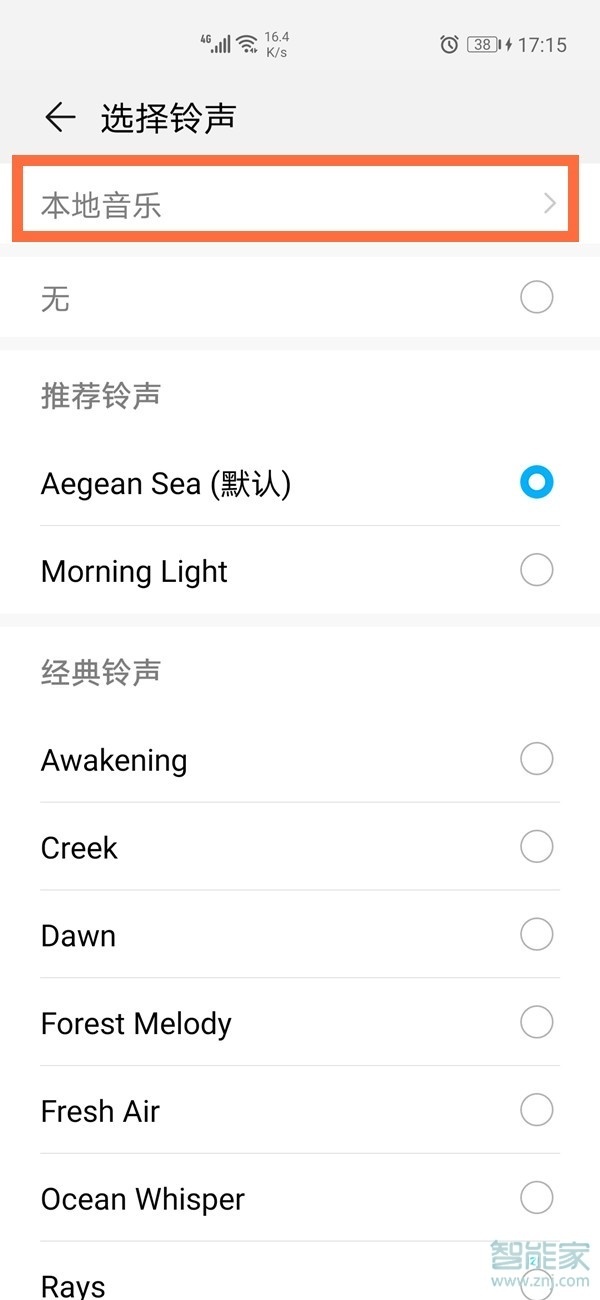Select the Aegean Sea default ringtone
The image size is (600, 1300).
tap(300, 483)
